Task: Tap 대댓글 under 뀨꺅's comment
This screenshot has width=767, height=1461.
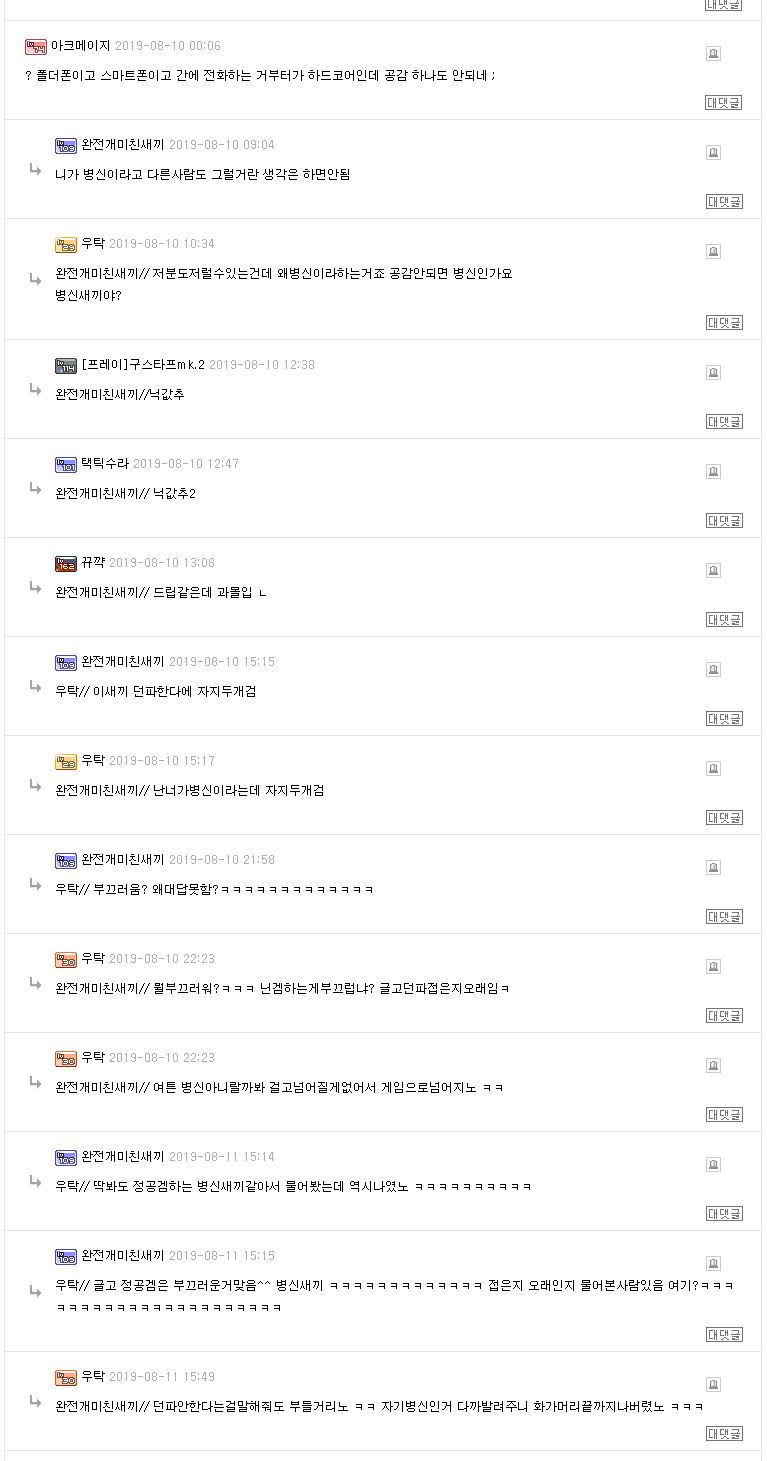Action: [724, 620]
